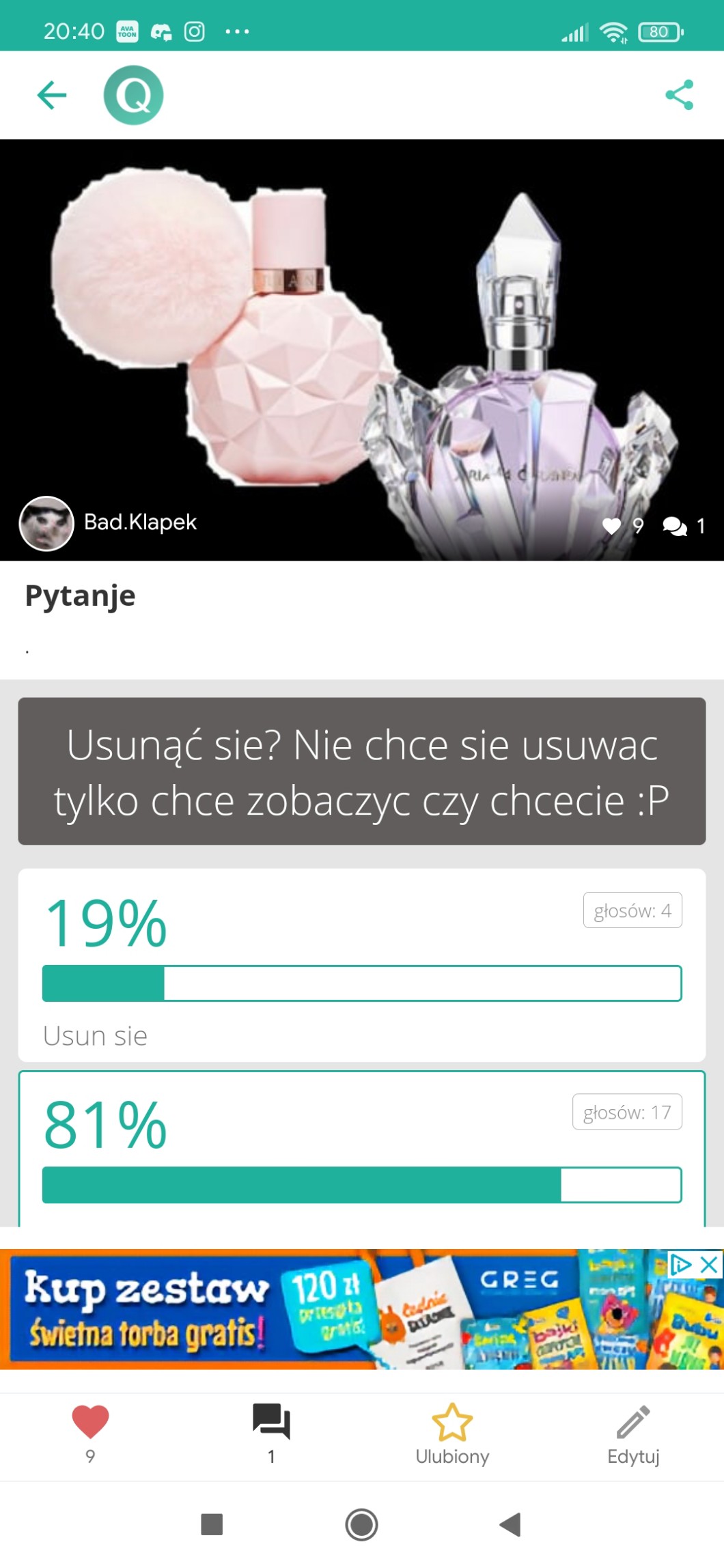The image size is (724, 1568).
Task: Open the ad info icon
Action: point(681,1265)
